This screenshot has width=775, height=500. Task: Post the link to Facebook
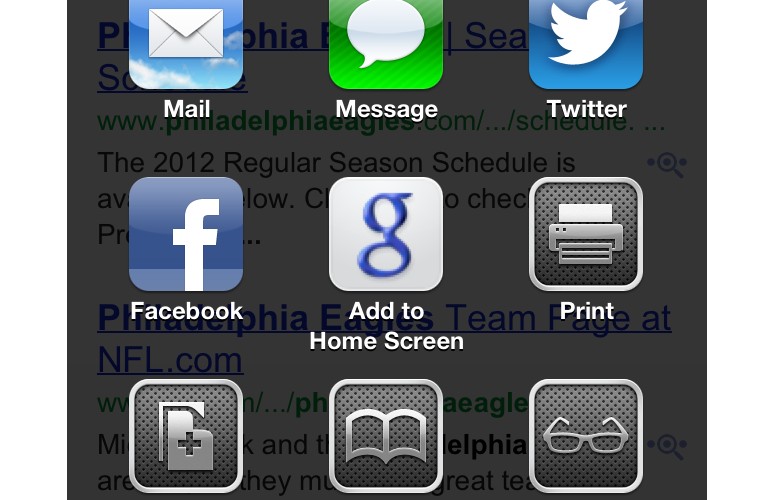coord(186,234)
